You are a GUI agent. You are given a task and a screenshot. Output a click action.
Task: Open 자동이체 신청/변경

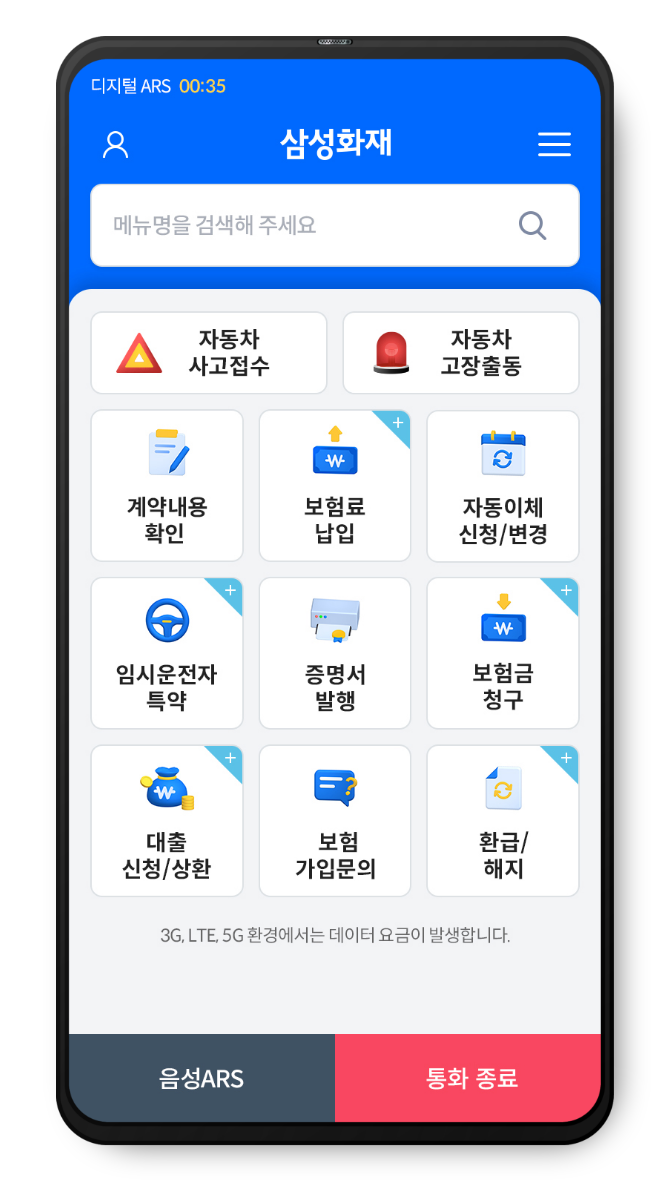coord(503,486)
